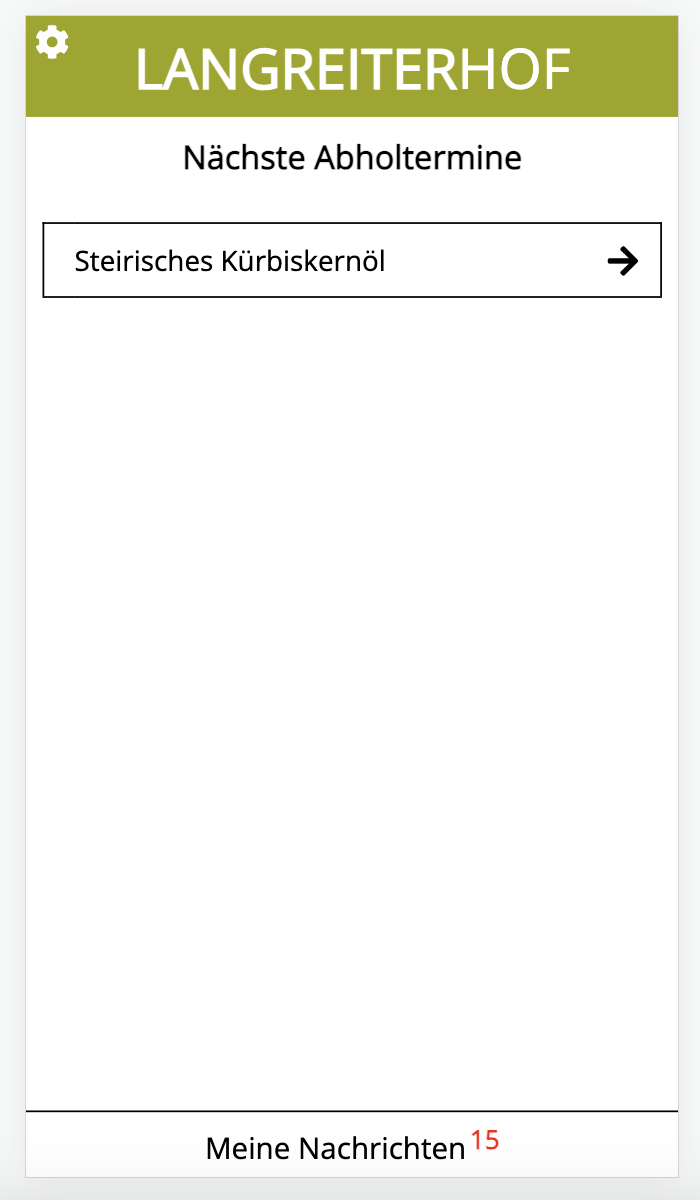Open the Steirisches Kürbiskernöl pickup entry
The height and width of the screenshot is (1200, 700).
pos(352,260)
